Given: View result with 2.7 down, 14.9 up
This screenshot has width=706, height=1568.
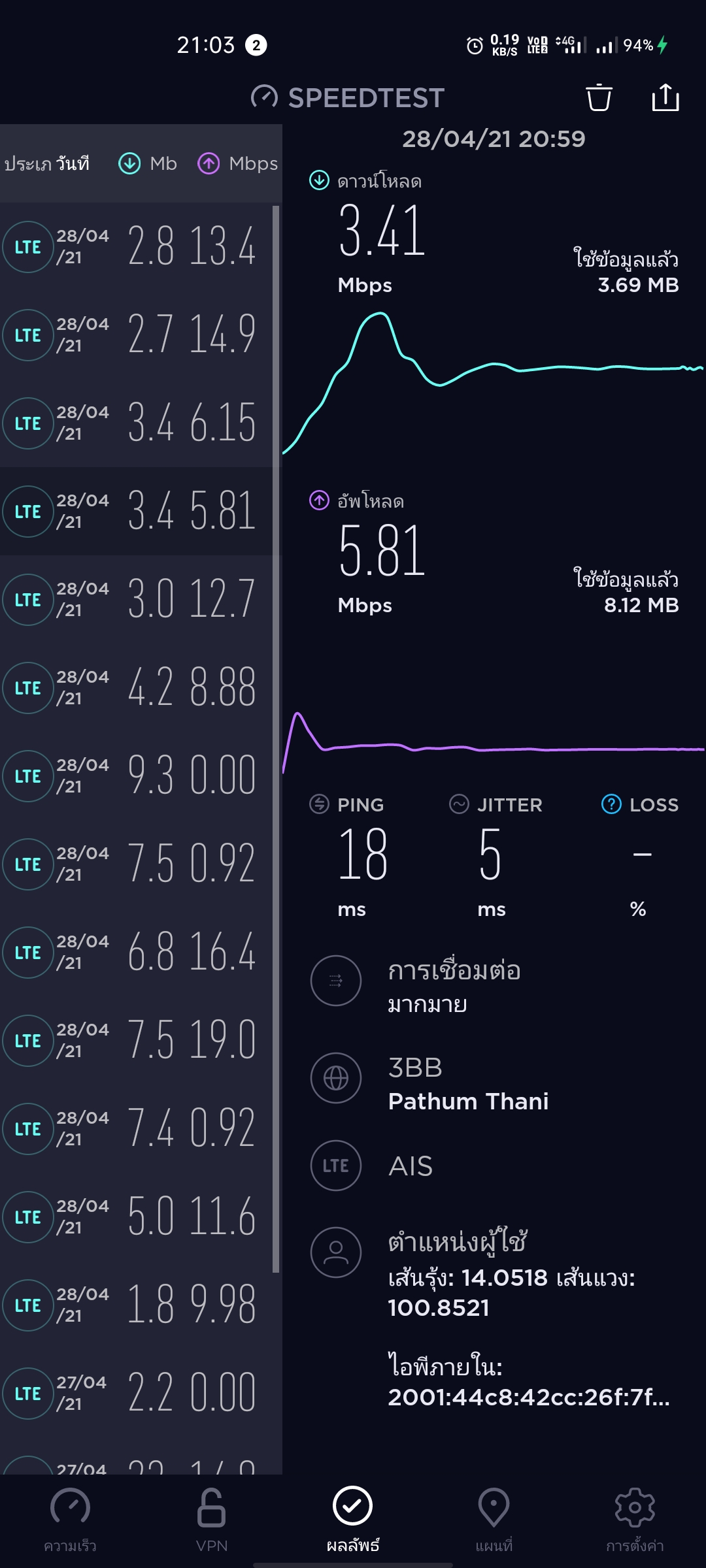Looking at the screenshot, I should pos(136,335).
